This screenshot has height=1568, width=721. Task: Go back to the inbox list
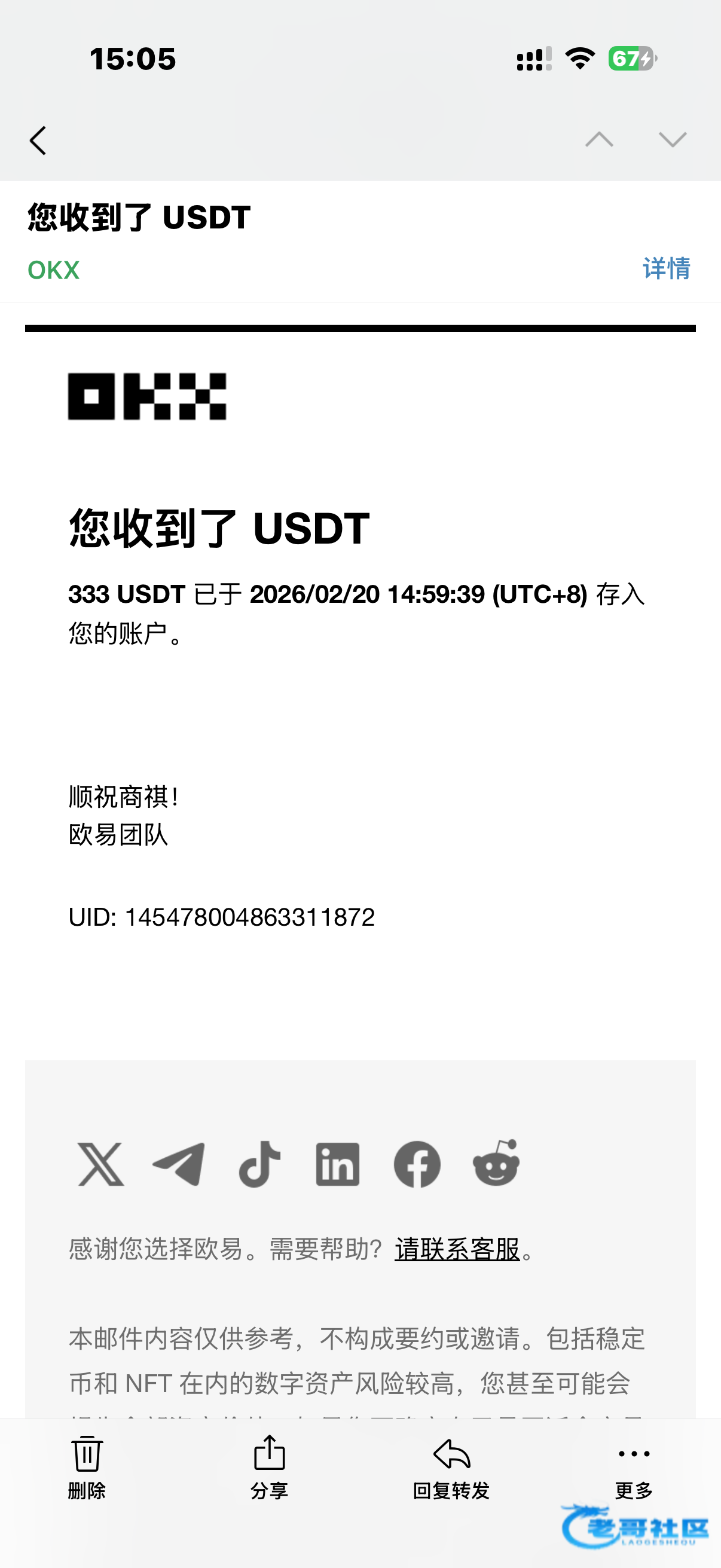coord(38,141)
